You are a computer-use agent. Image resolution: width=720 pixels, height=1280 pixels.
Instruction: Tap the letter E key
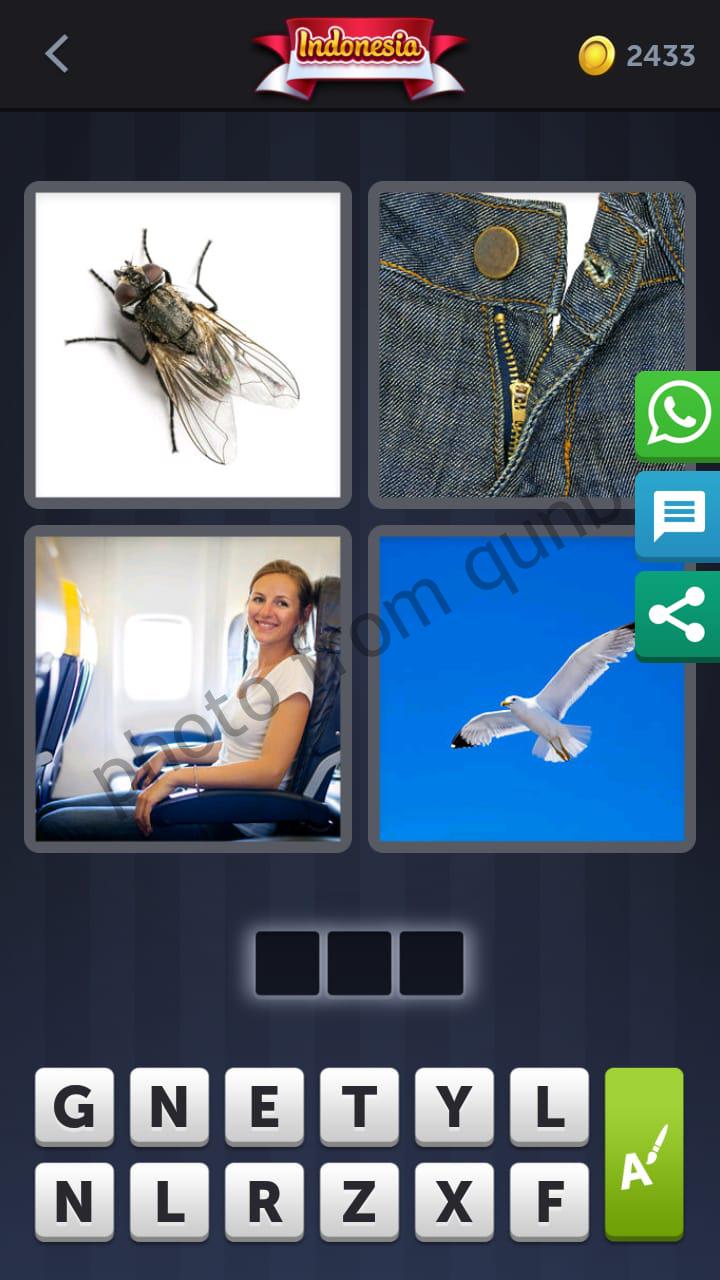click(264, 1106)
